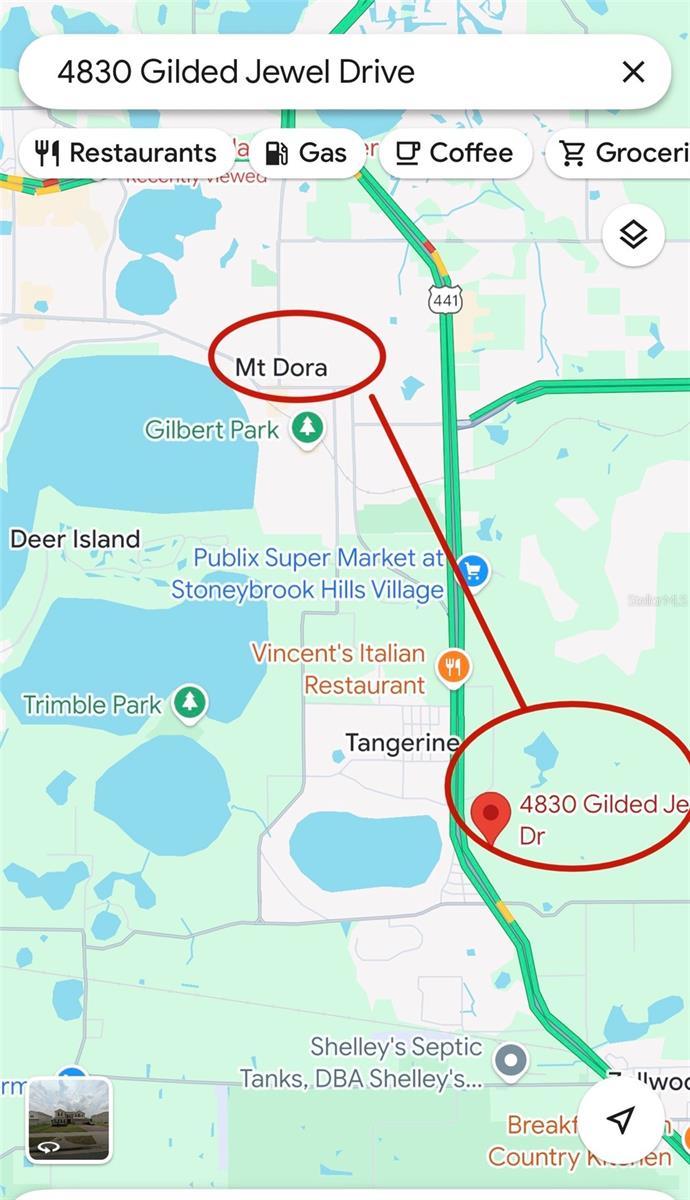The width and height of the screenshot is (690, 1200).
Task: Show nearby Coffee places
Action: pyautogui.click(x=455, y=153)
